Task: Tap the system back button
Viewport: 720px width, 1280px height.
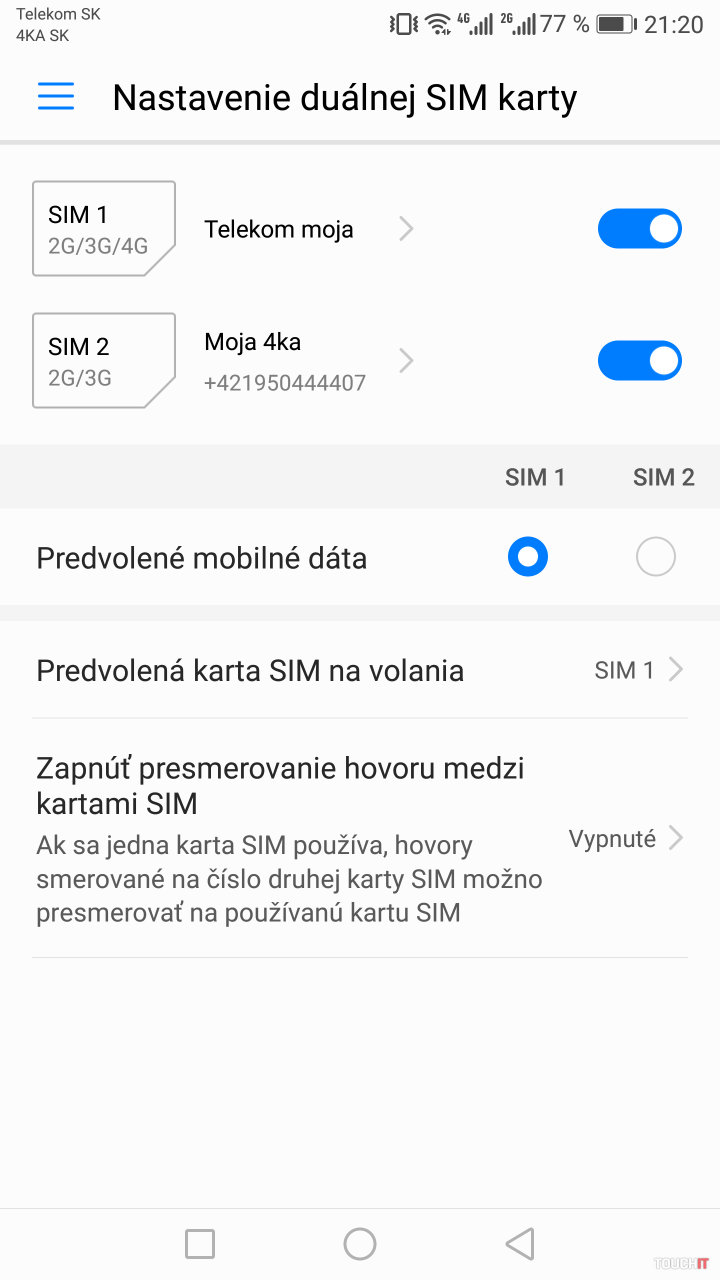Action: point(520,1244)
